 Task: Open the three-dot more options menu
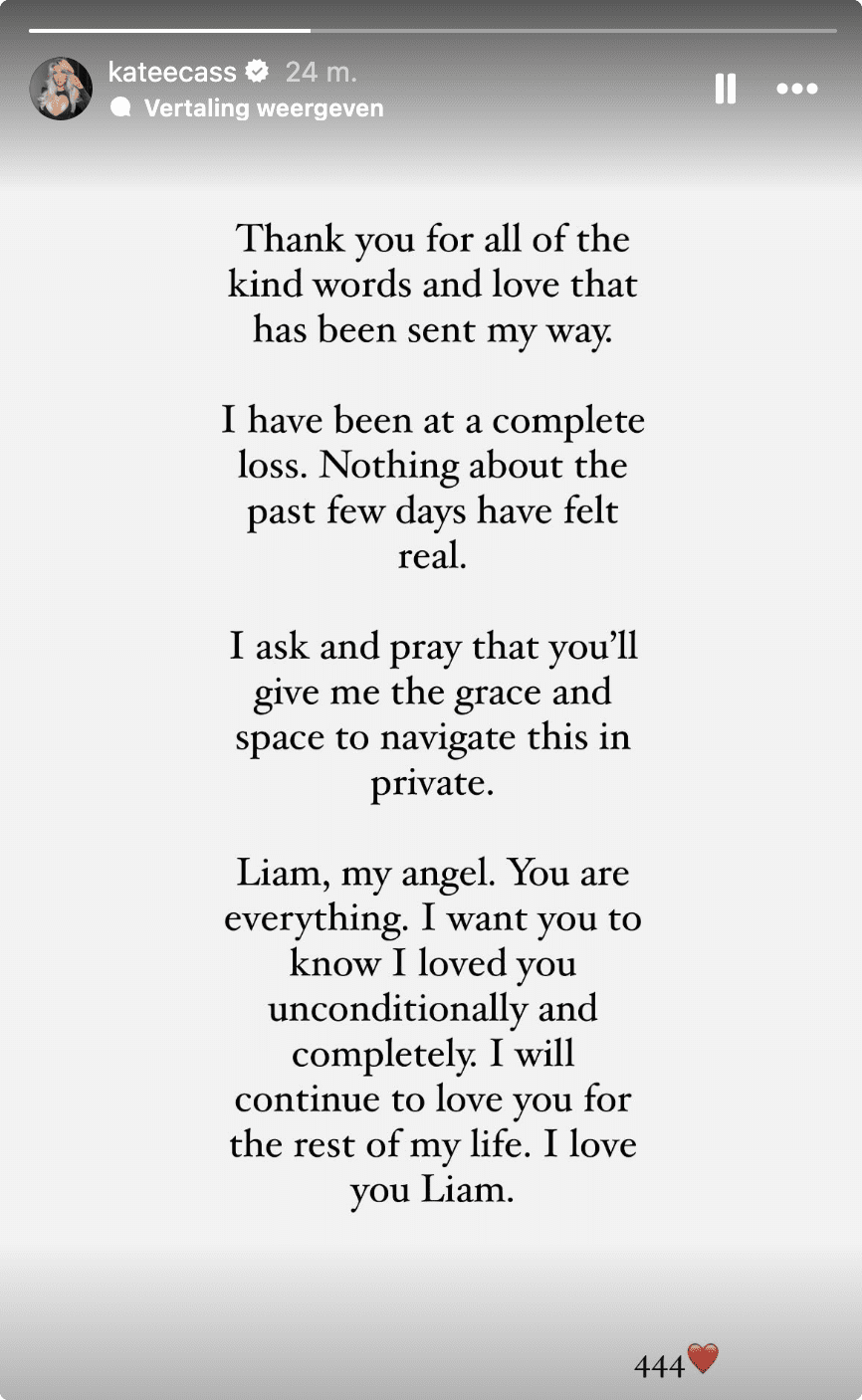click(x=797, y=89)
